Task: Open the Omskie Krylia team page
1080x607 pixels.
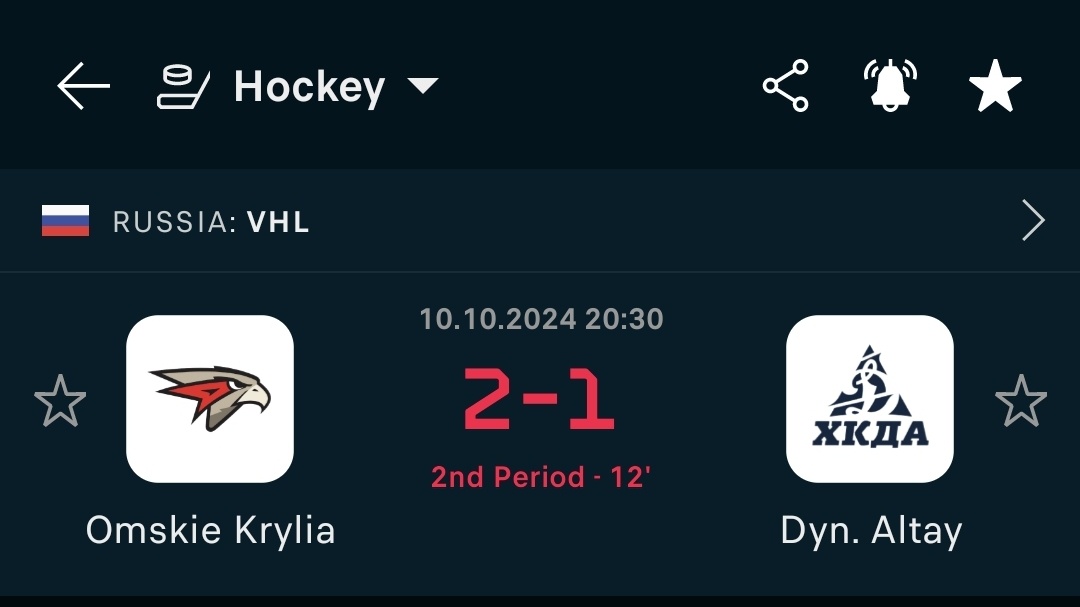Action: tap(210, 399)
